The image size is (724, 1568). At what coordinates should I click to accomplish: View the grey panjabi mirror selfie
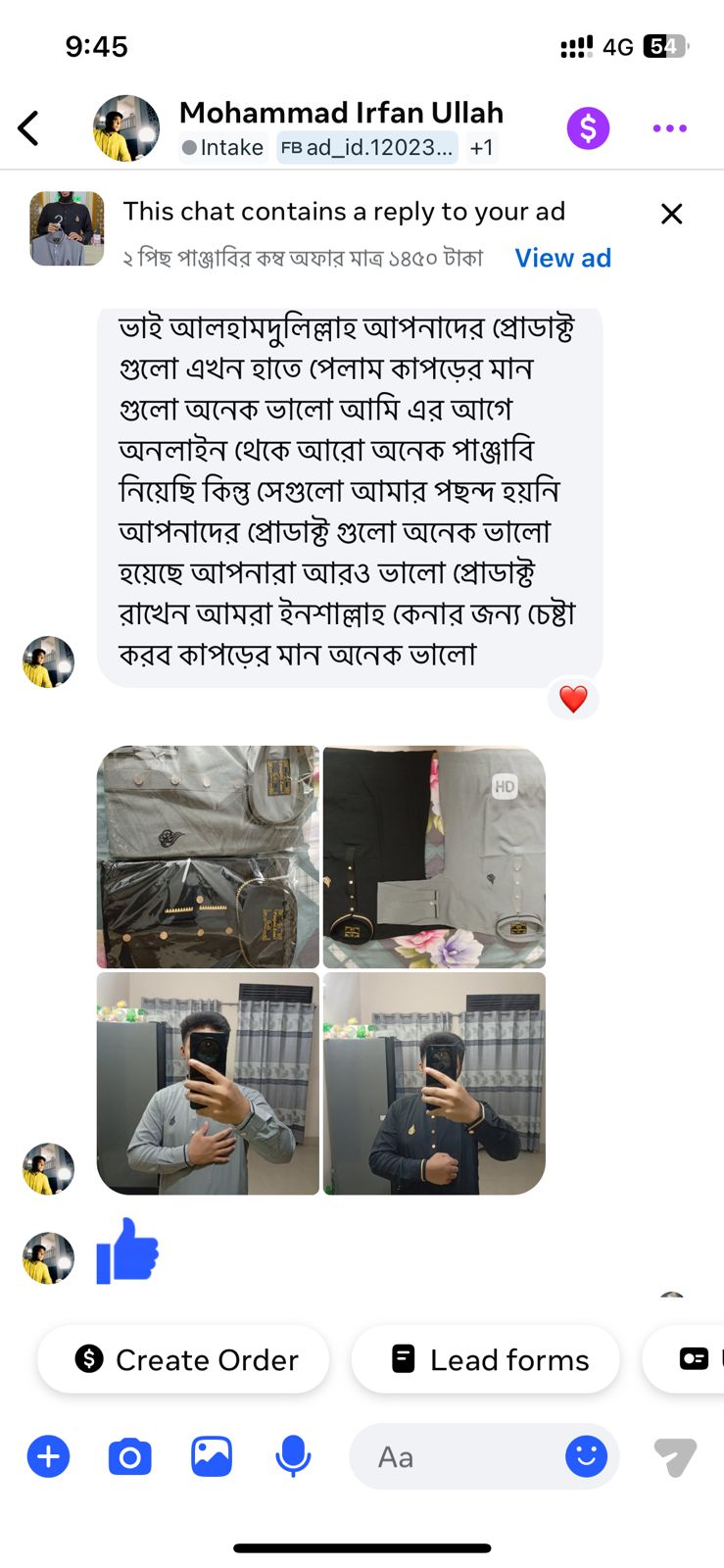coord(208,1083)
